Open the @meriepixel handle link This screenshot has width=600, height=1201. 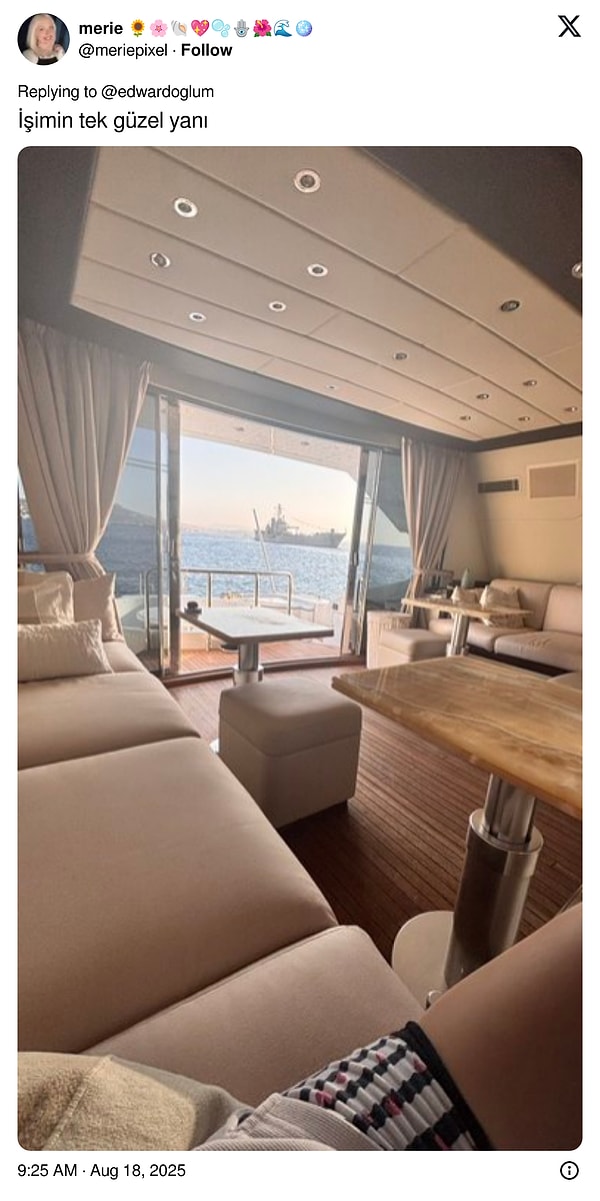[123, 50]
